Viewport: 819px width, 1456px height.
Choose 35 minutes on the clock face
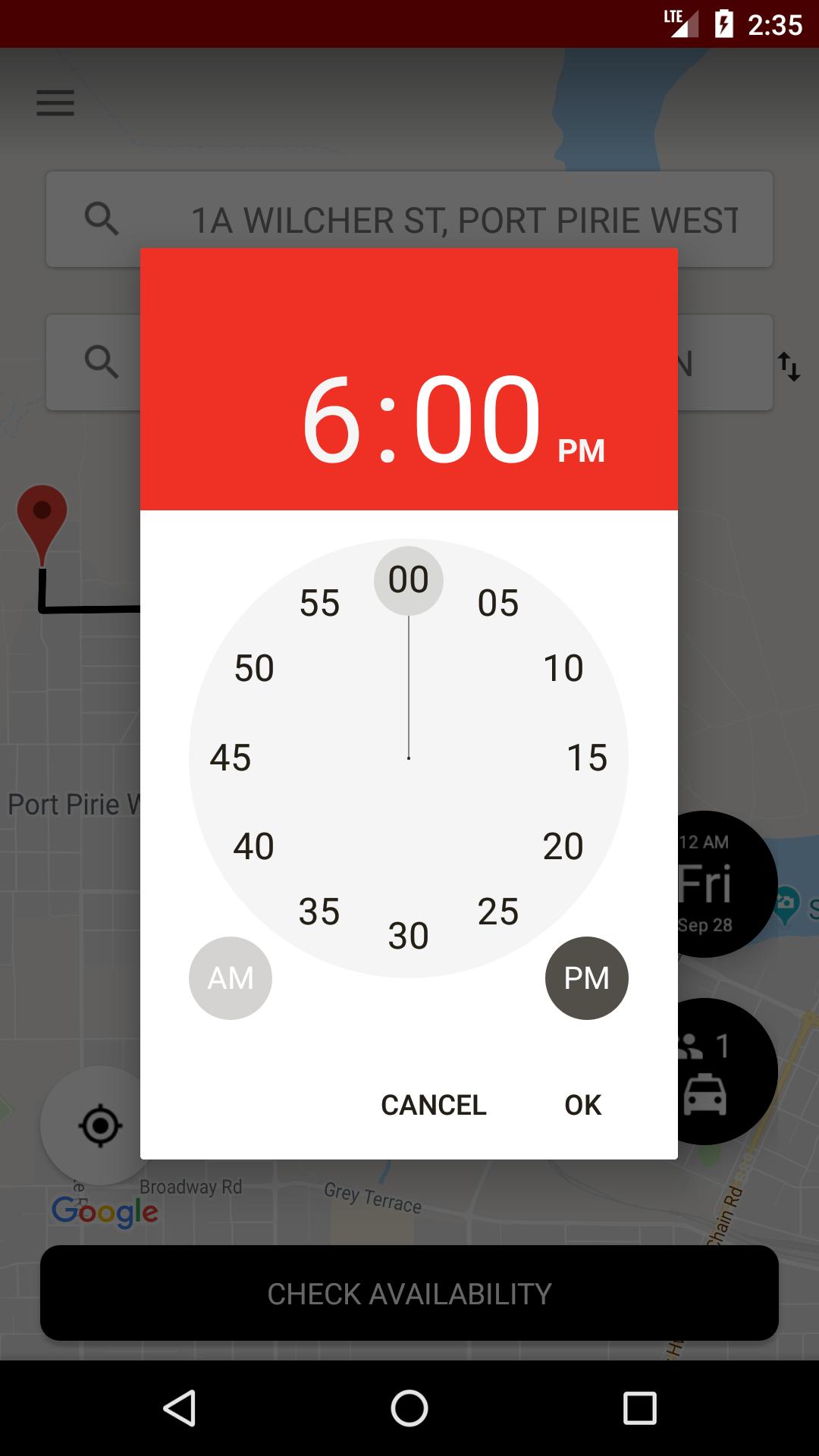(319, 912)
